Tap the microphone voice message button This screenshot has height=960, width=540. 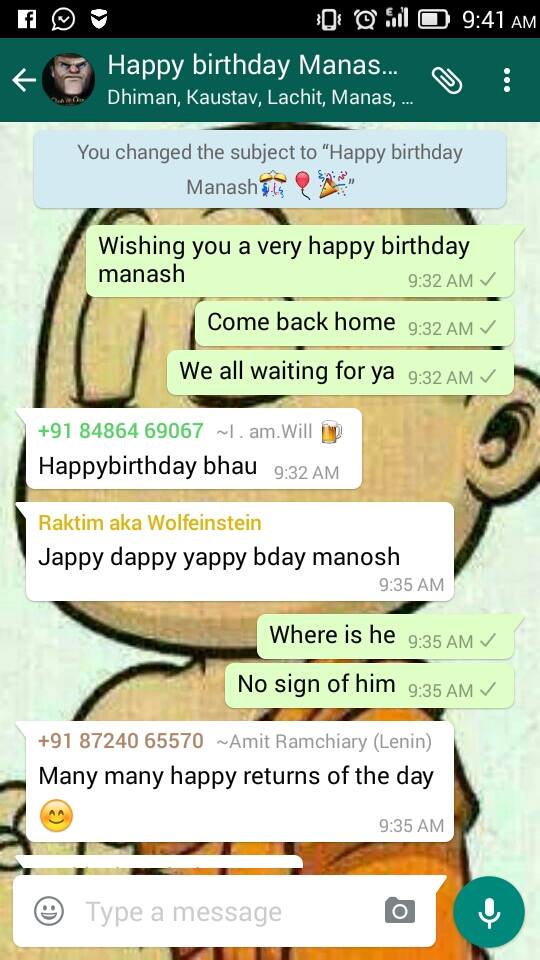(489, 912)
